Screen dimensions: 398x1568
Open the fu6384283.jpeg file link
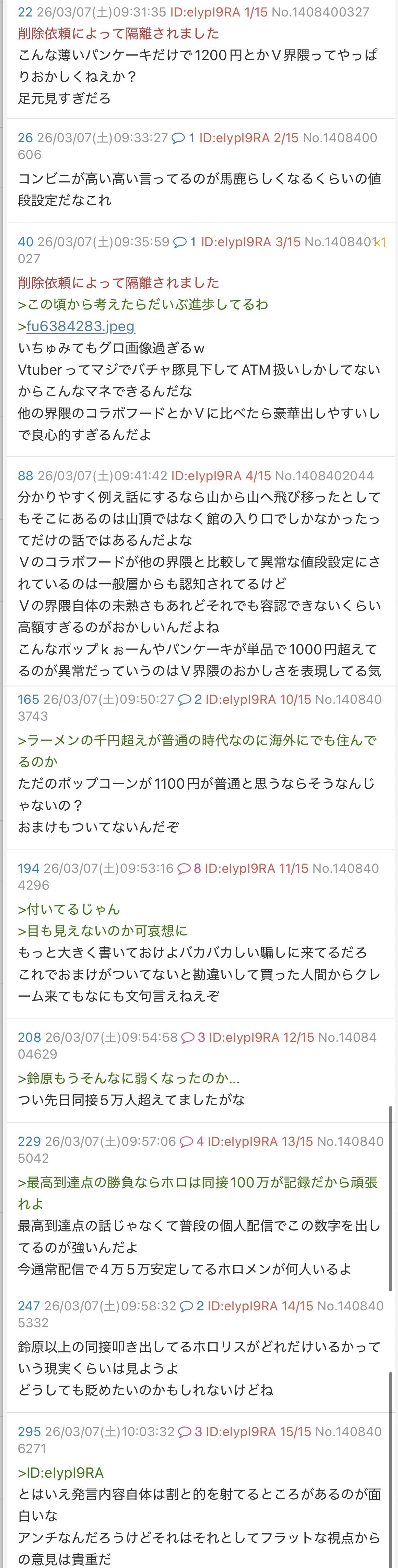[80, 326]
